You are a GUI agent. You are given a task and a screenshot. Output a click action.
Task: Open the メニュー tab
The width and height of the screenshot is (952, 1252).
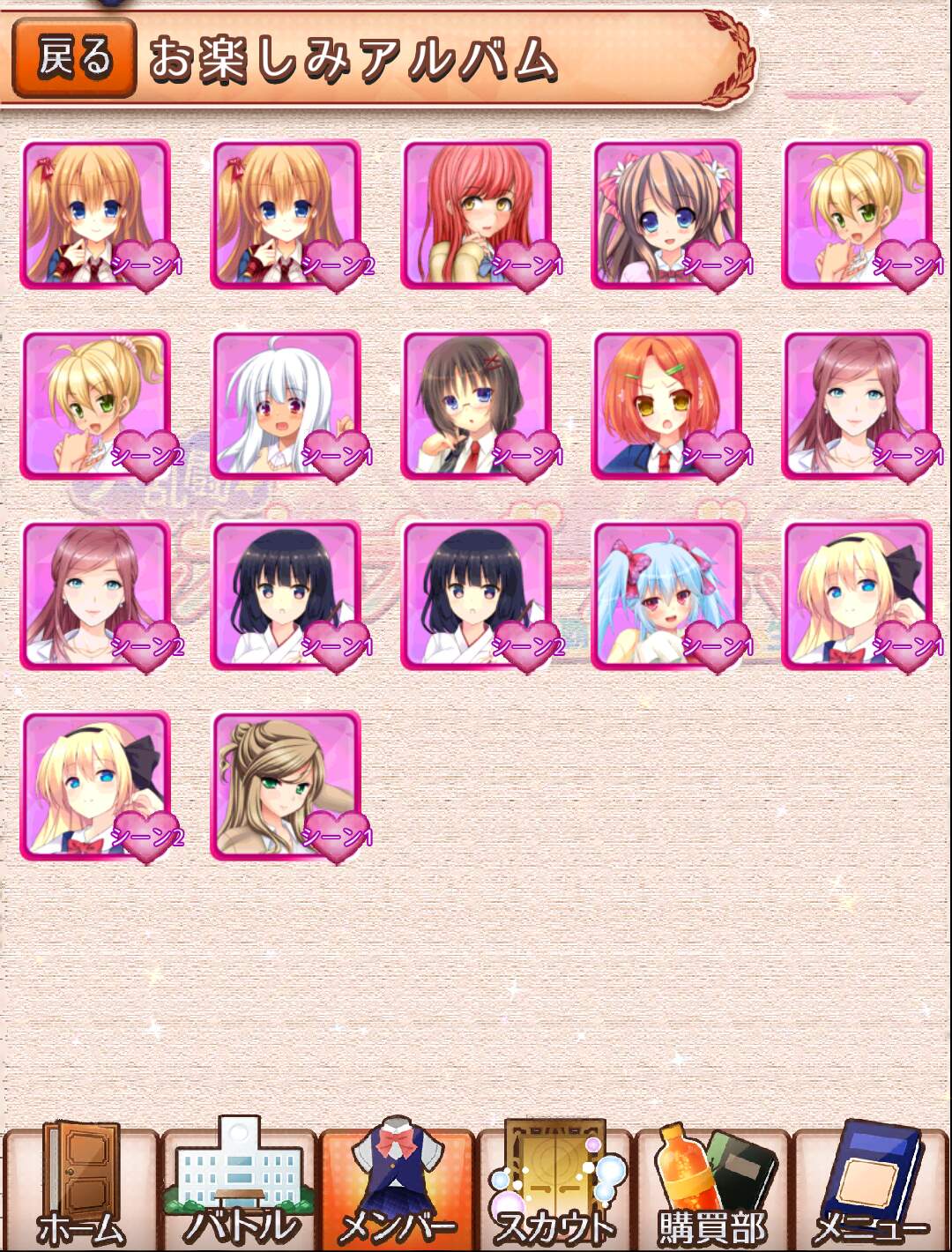click(x=870, y=1186)
